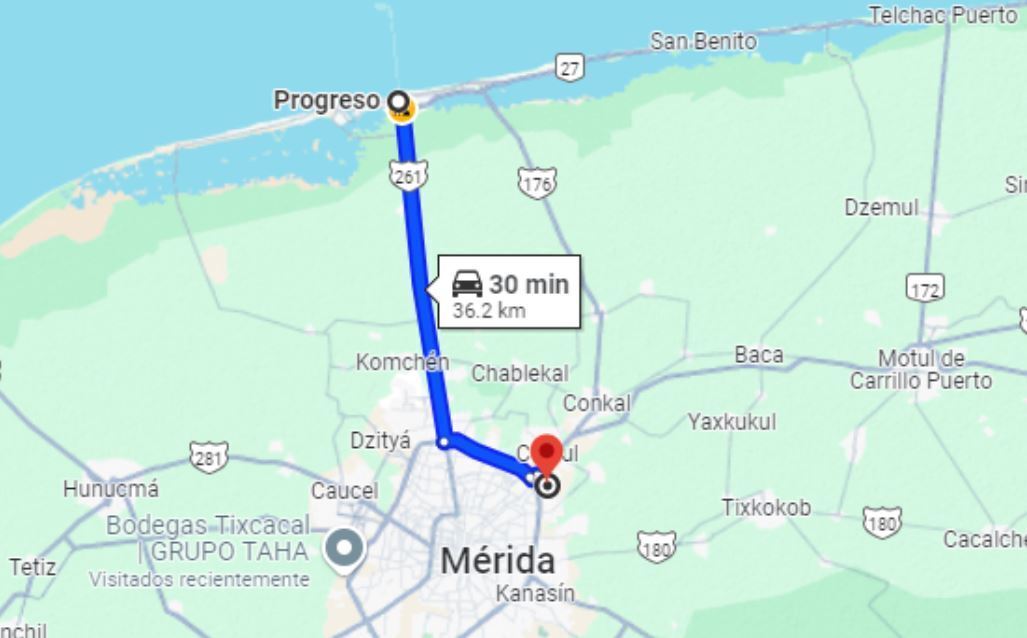Tap the red destination pin near Mérida
Image resolution: width=1027 pixels, height=638 pixels.
pos(546,454)
